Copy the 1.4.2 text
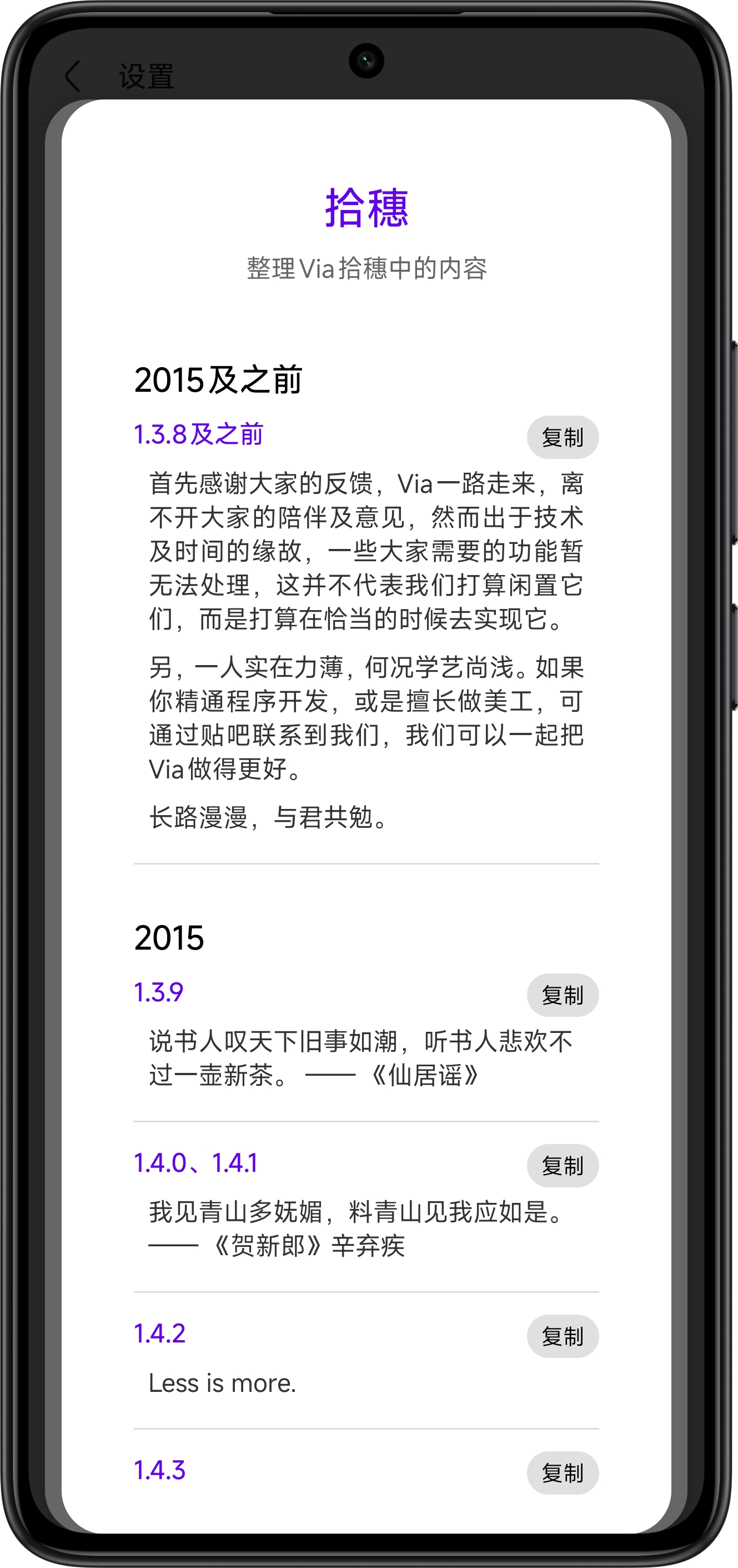Screen dimensions: 738x1568 (x=562, y=1336)
